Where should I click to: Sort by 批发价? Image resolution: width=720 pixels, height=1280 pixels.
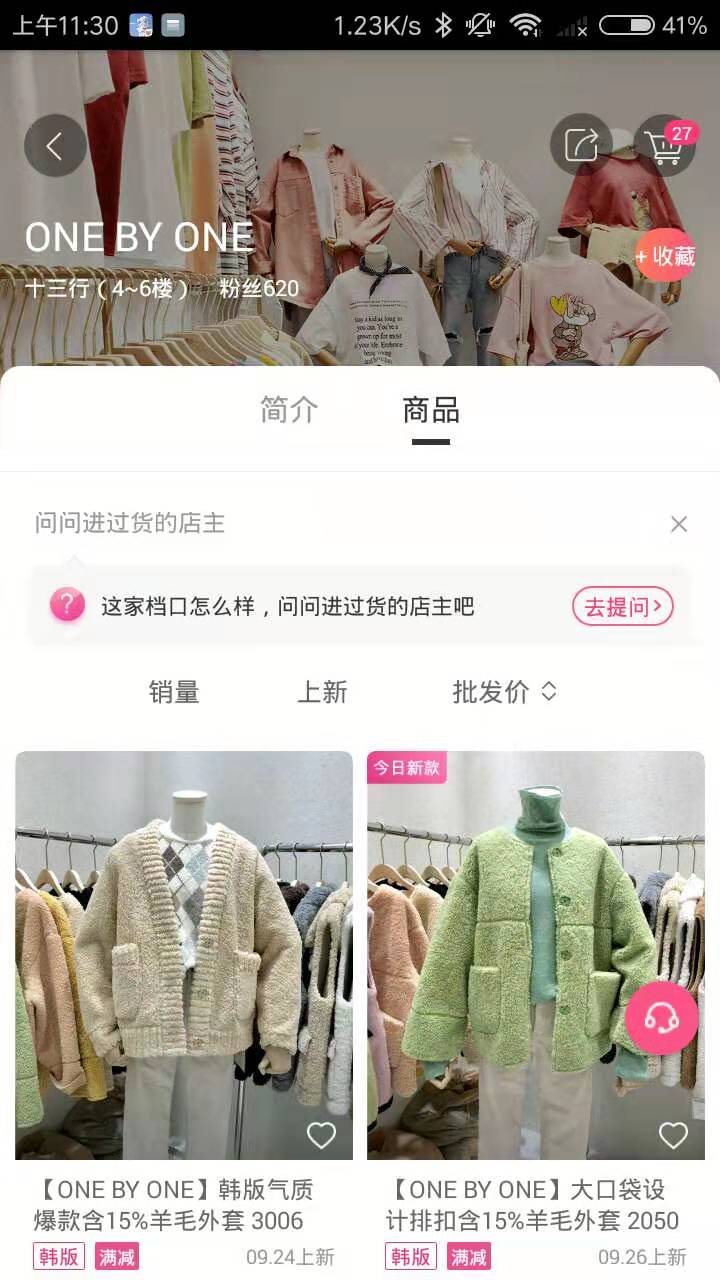pyautogui.click(x=504, y=692)
